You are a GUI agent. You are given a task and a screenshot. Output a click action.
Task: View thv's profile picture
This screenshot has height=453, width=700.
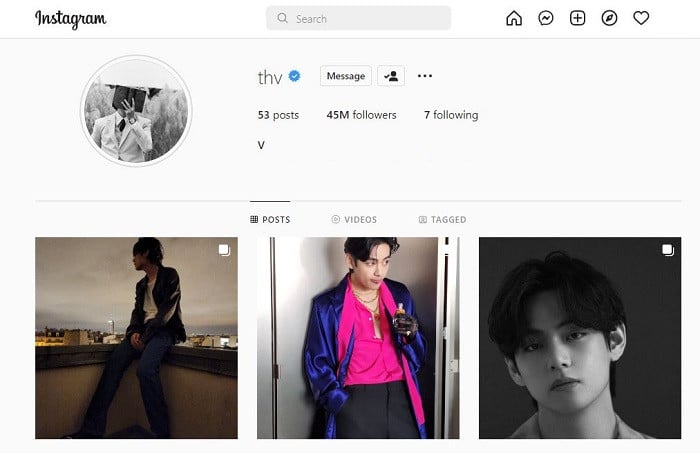point(135,110)
